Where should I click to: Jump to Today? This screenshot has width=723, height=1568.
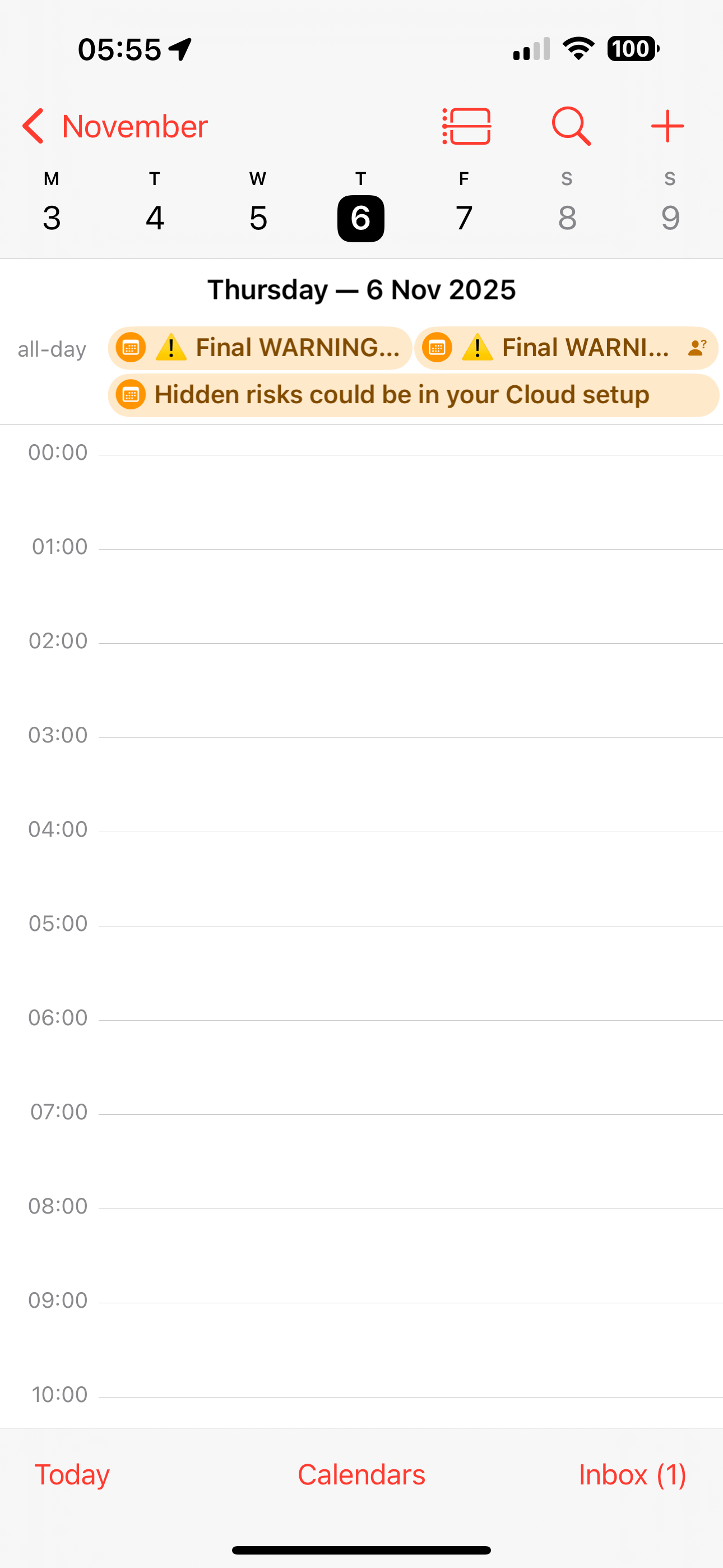click(x=72, y=1475)
